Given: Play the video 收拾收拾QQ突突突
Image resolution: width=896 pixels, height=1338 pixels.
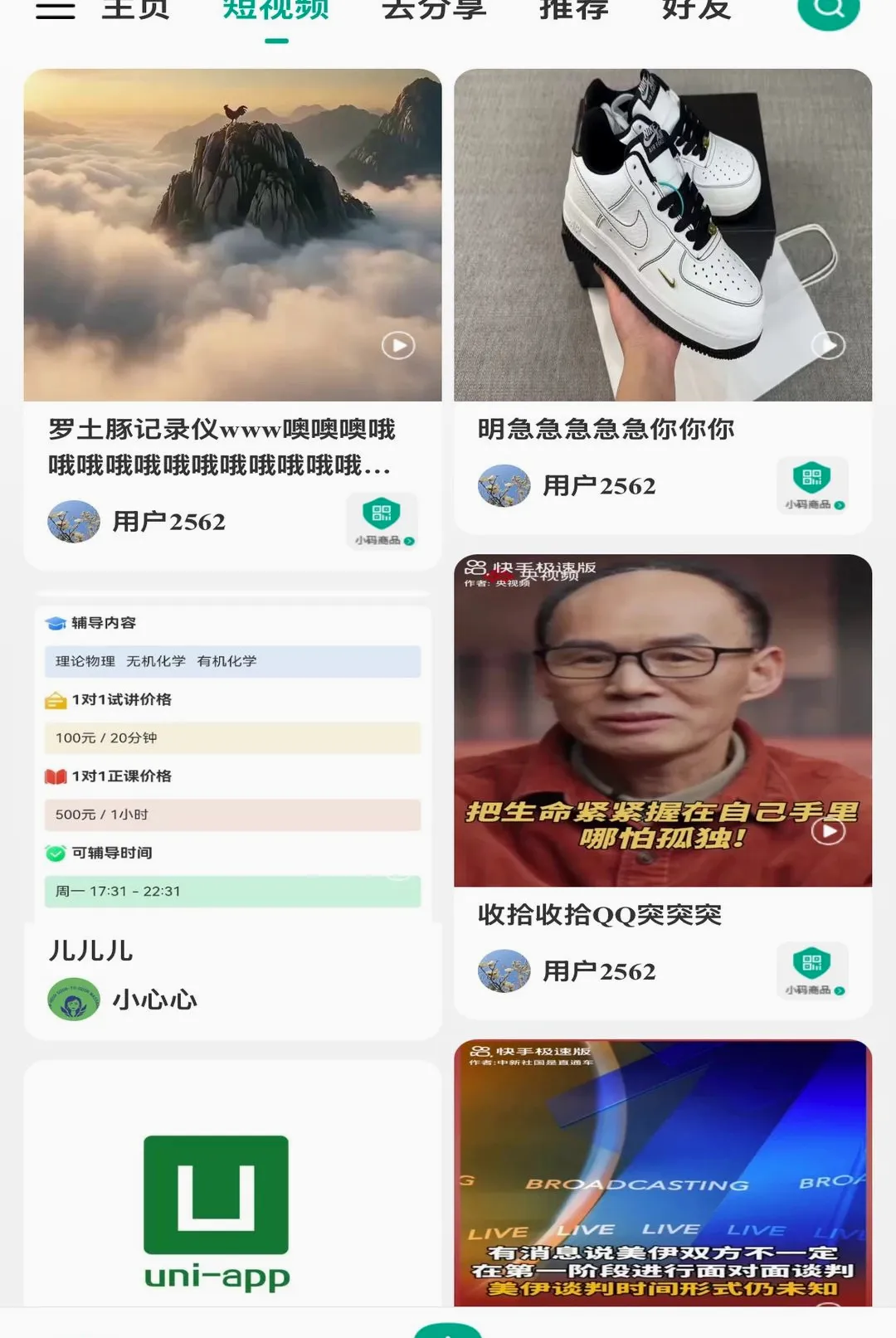Looking at the screenshot, I should (x=663, y=720).
